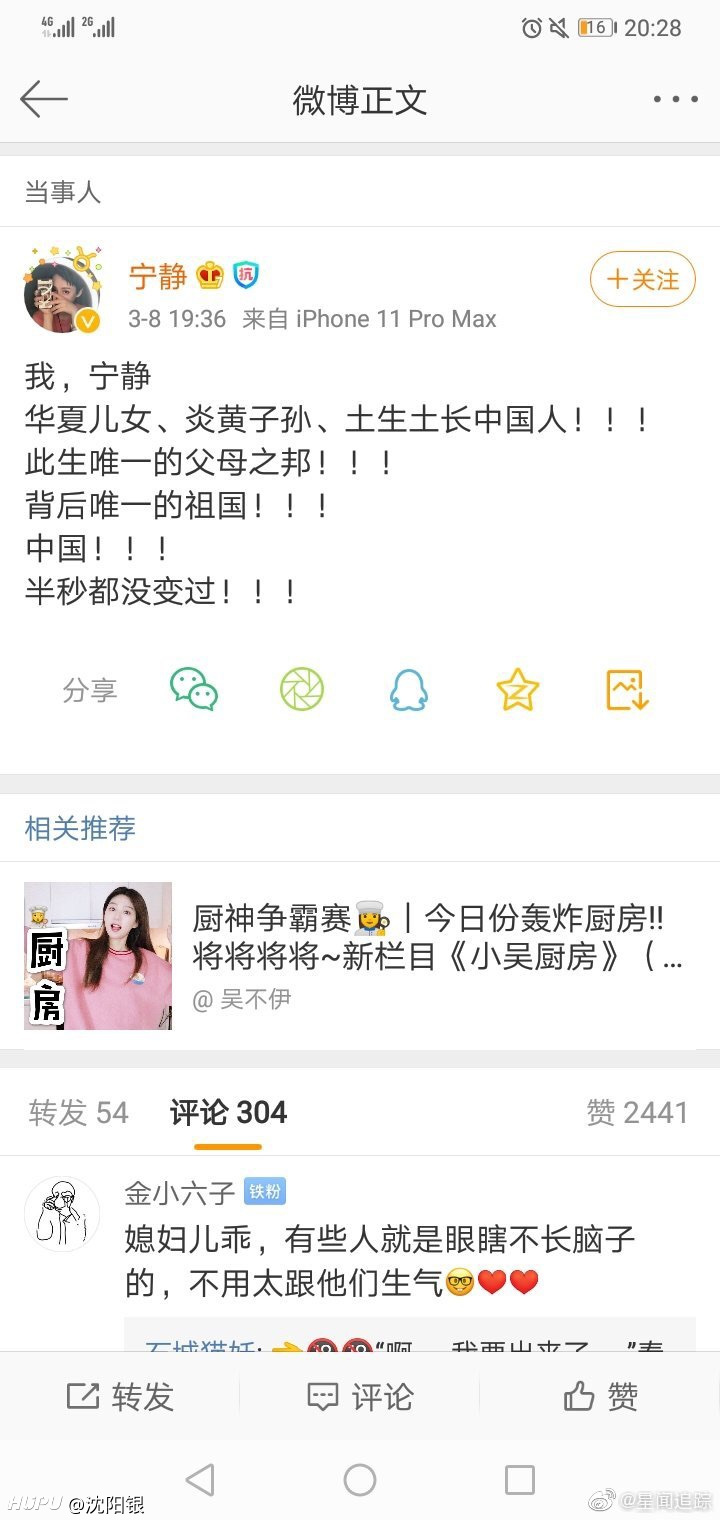Viewport: 720px width, 1520px height.
Task: Open recent apps via the square button
Action: point(520,1480)
